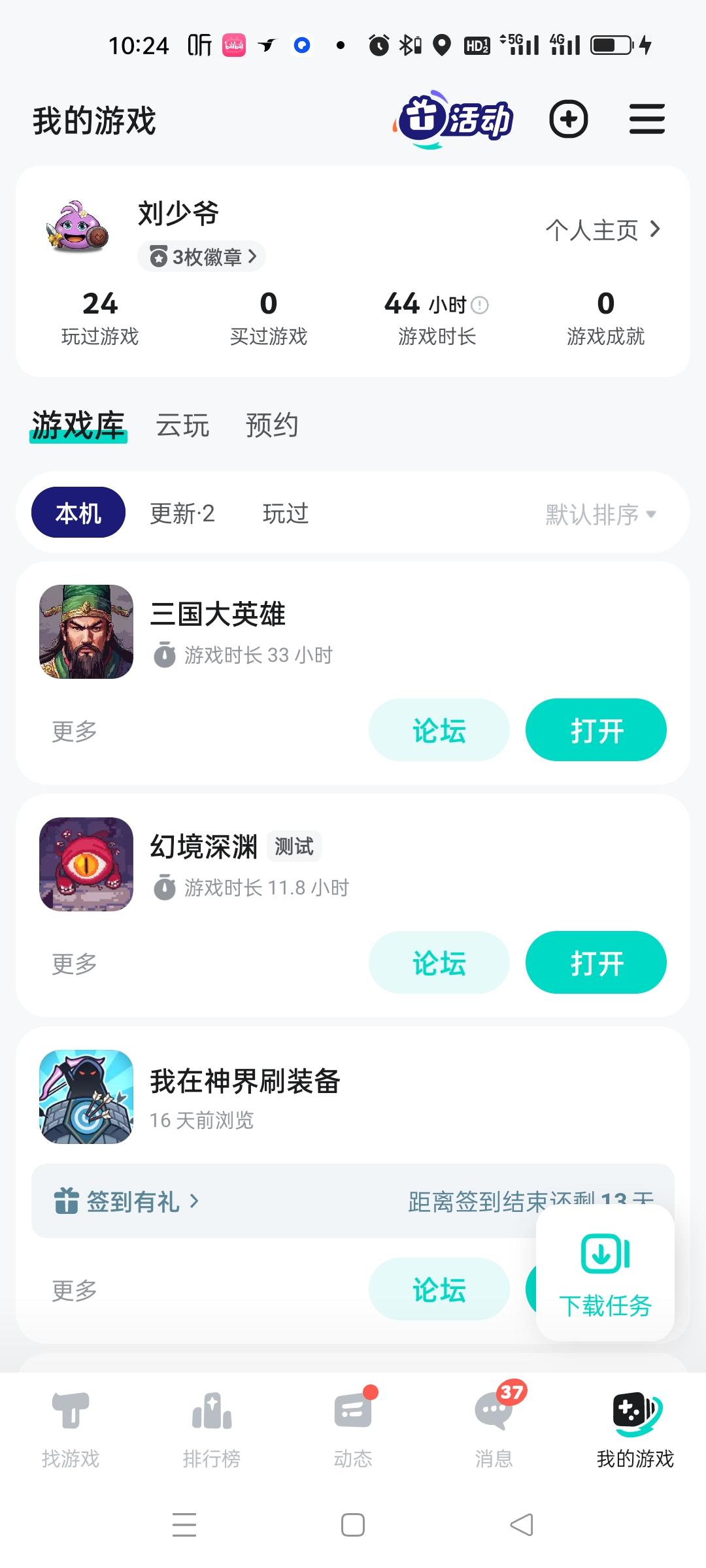The width and height of the screenshot is (706, 1568).
Task: Expand the 默认排序 sort dropdown
Action: tap(601, 514)
